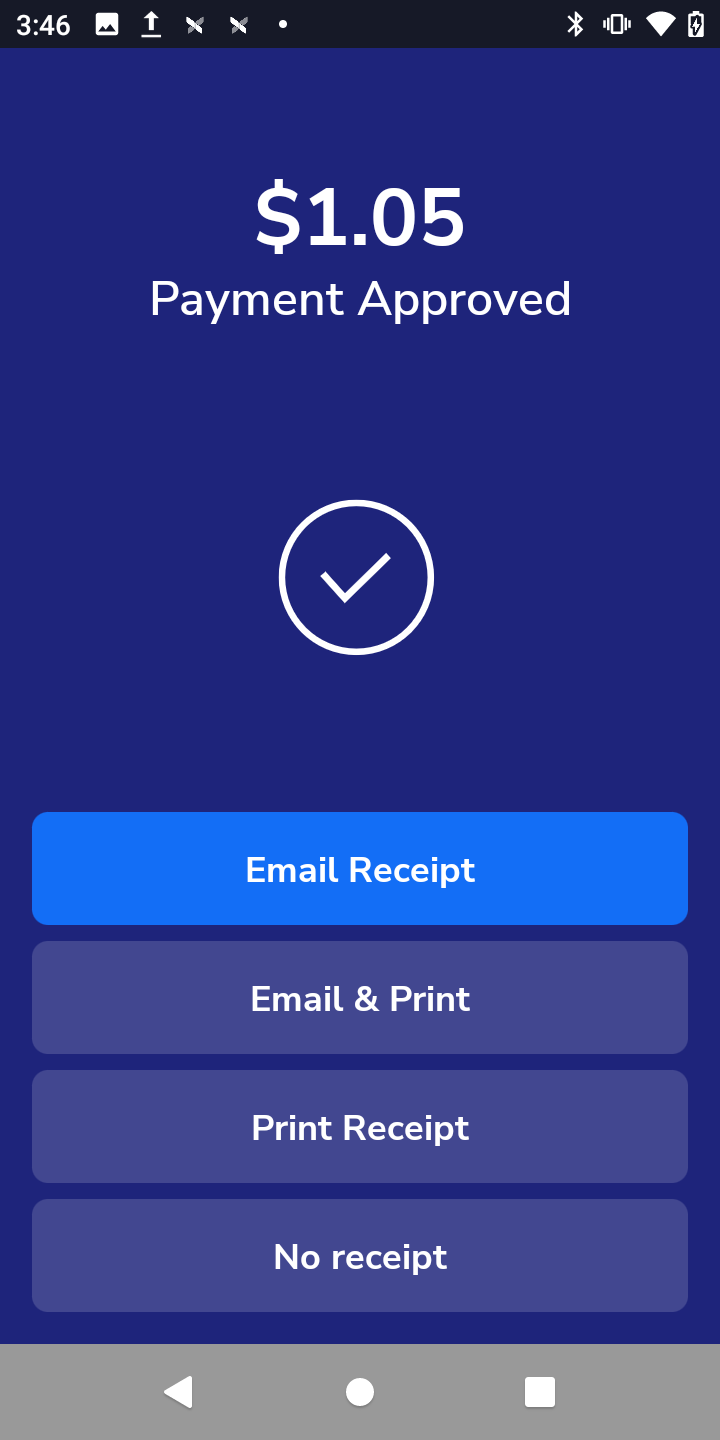Finish with No receipt

360,1255
